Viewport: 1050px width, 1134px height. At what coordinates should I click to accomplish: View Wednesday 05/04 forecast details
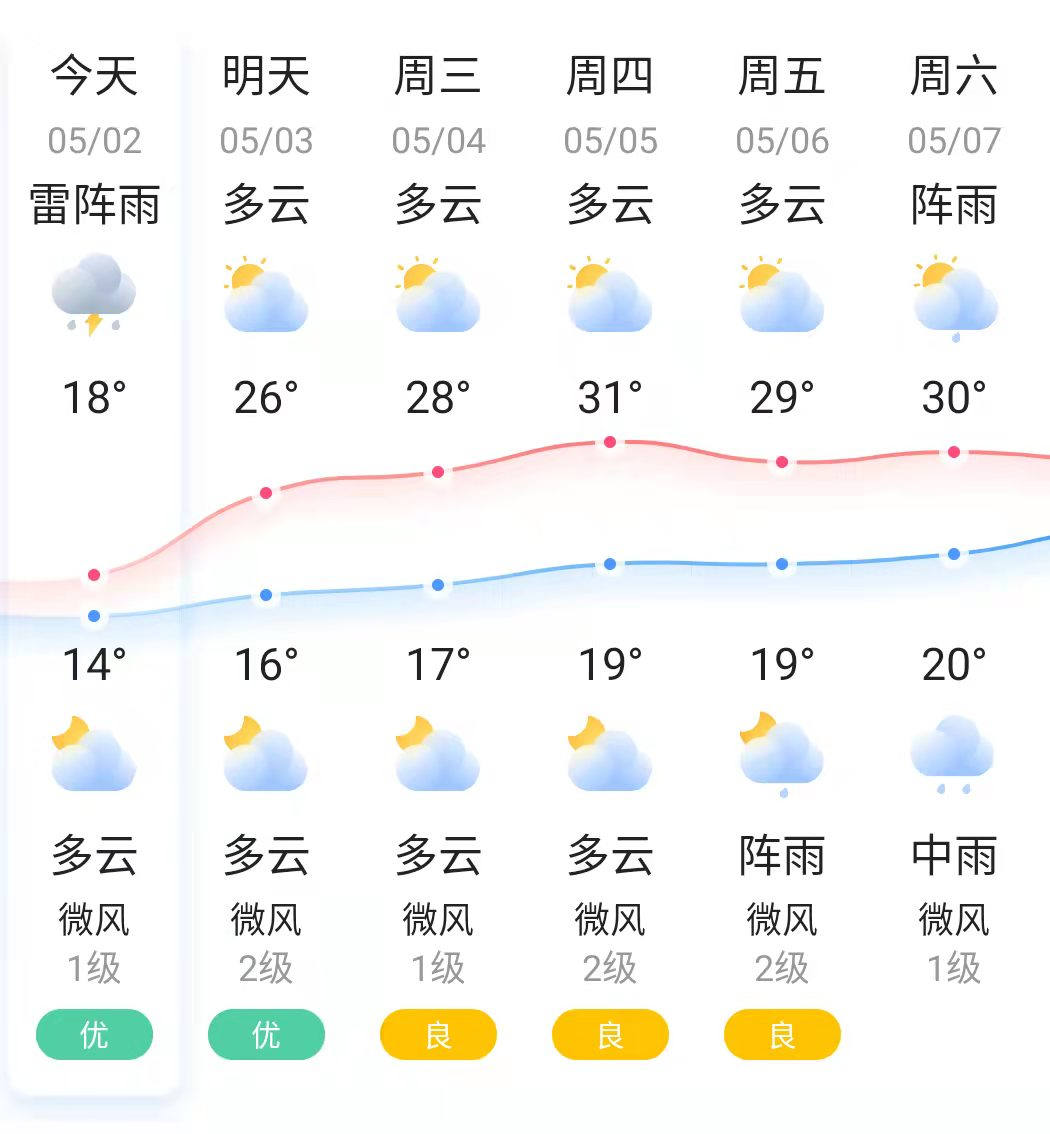click(x=438, y=140)
